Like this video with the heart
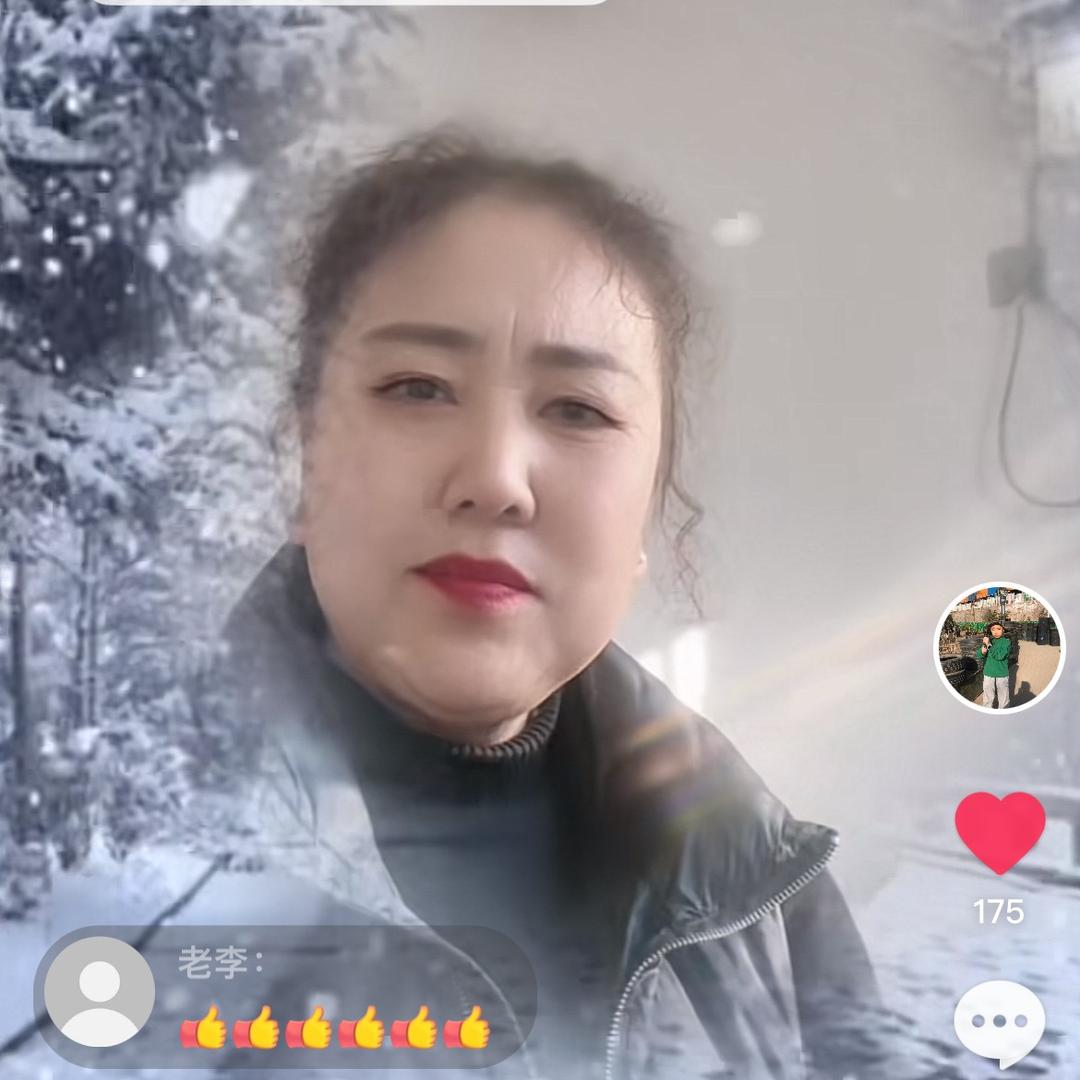This screenshot has height=1080, width=1080. pyautogui.click(x=999, y=832)
